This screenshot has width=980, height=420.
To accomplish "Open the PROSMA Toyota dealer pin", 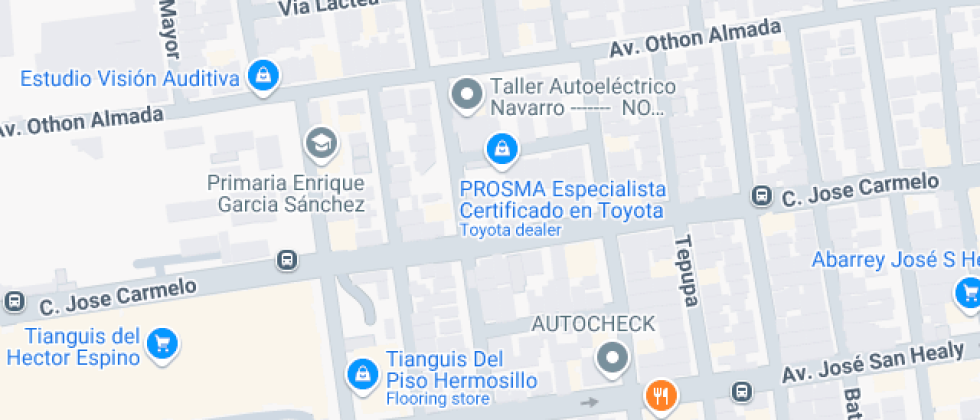I will [x=499, y=150].
